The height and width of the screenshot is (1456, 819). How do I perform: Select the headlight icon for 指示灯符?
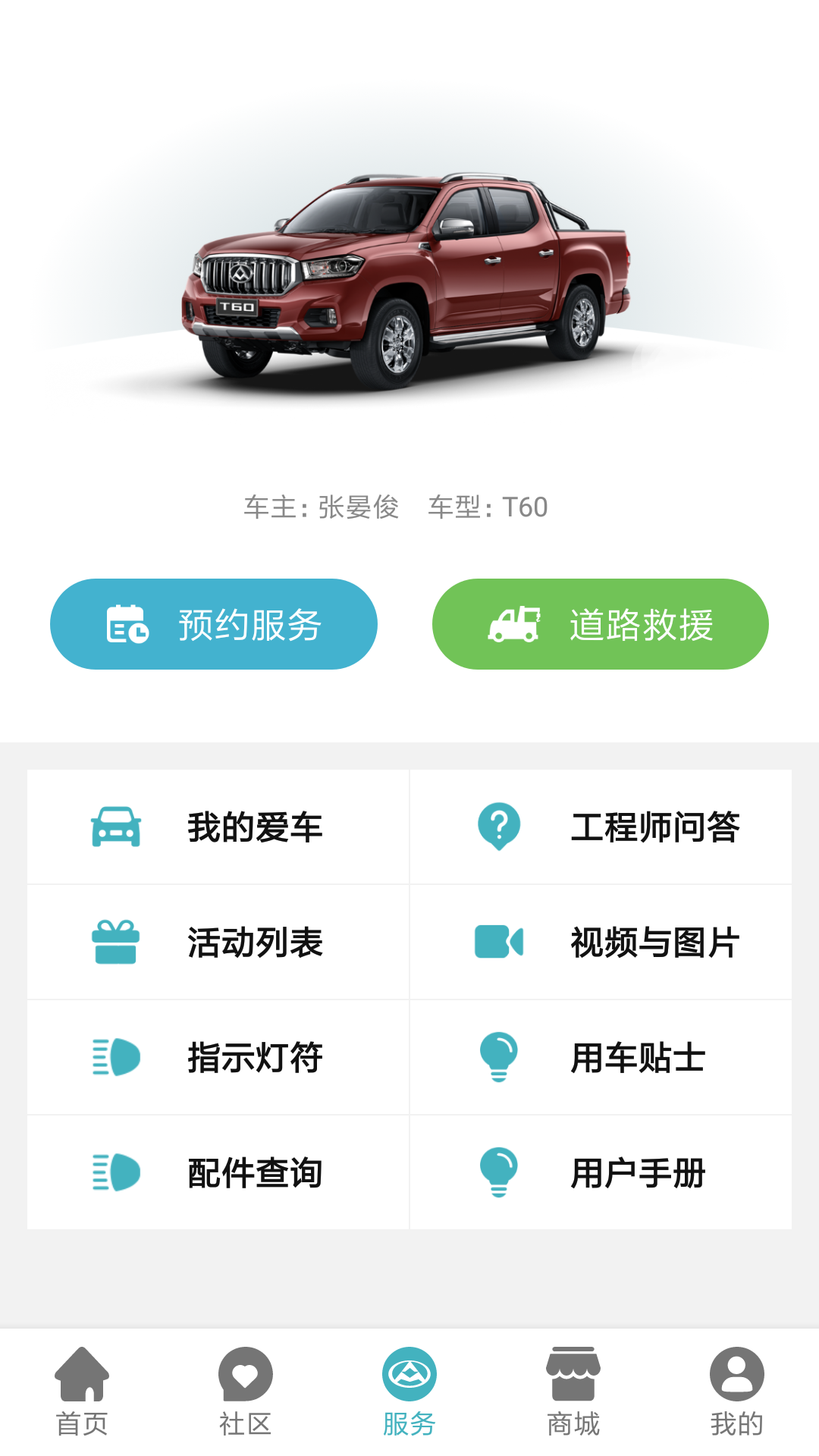(114, 1058)
